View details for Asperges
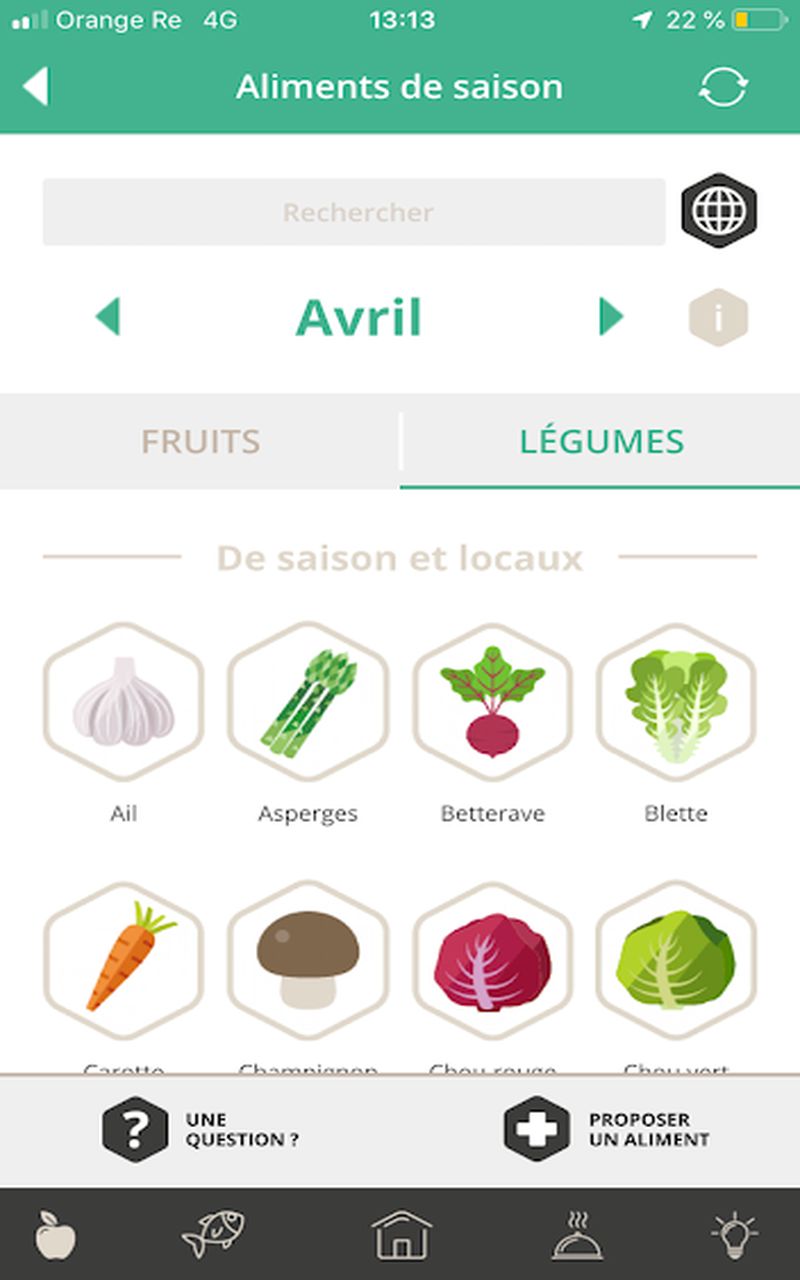The width and height of the screenshot is (800, 1280). tap(308, 702)
